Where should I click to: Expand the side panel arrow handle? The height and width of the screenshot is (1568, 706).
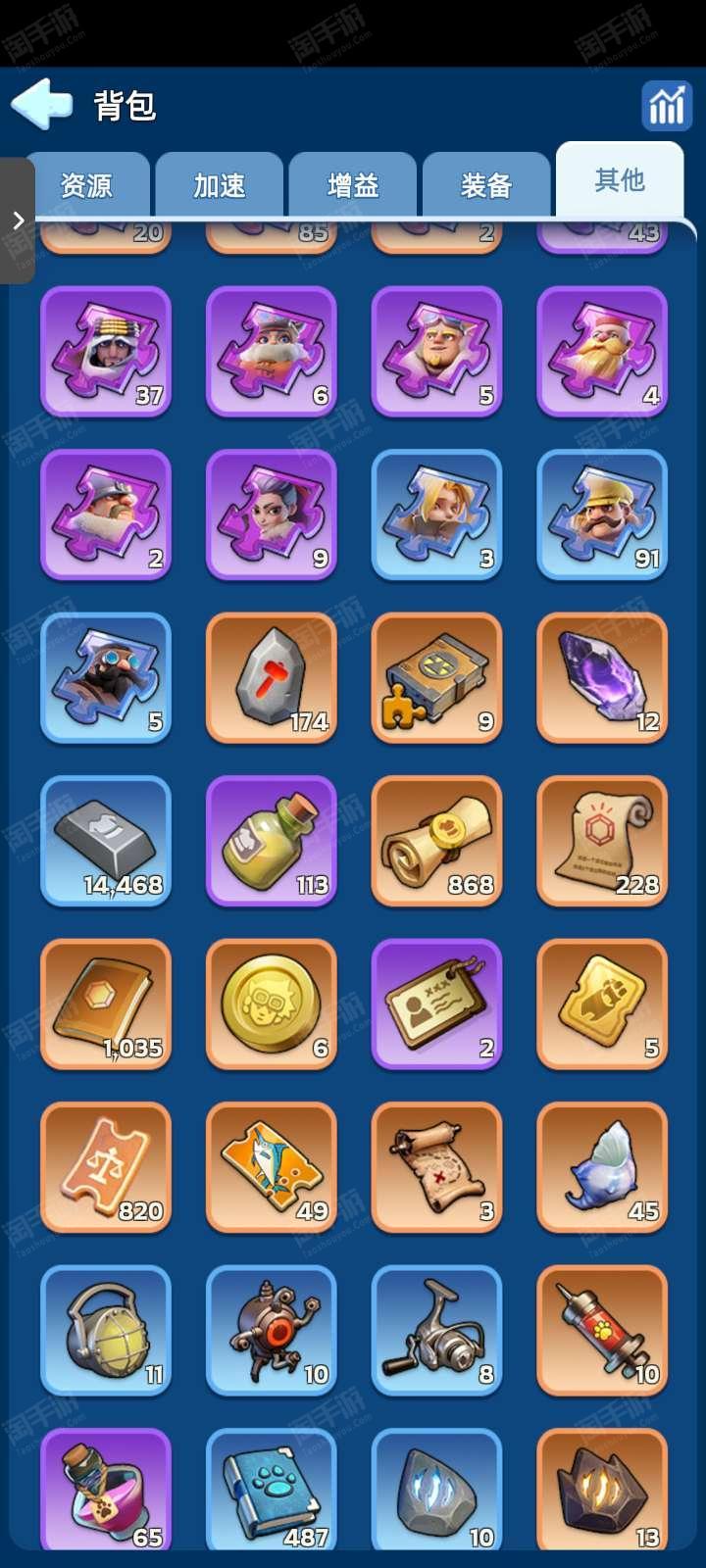click(18, 220)
